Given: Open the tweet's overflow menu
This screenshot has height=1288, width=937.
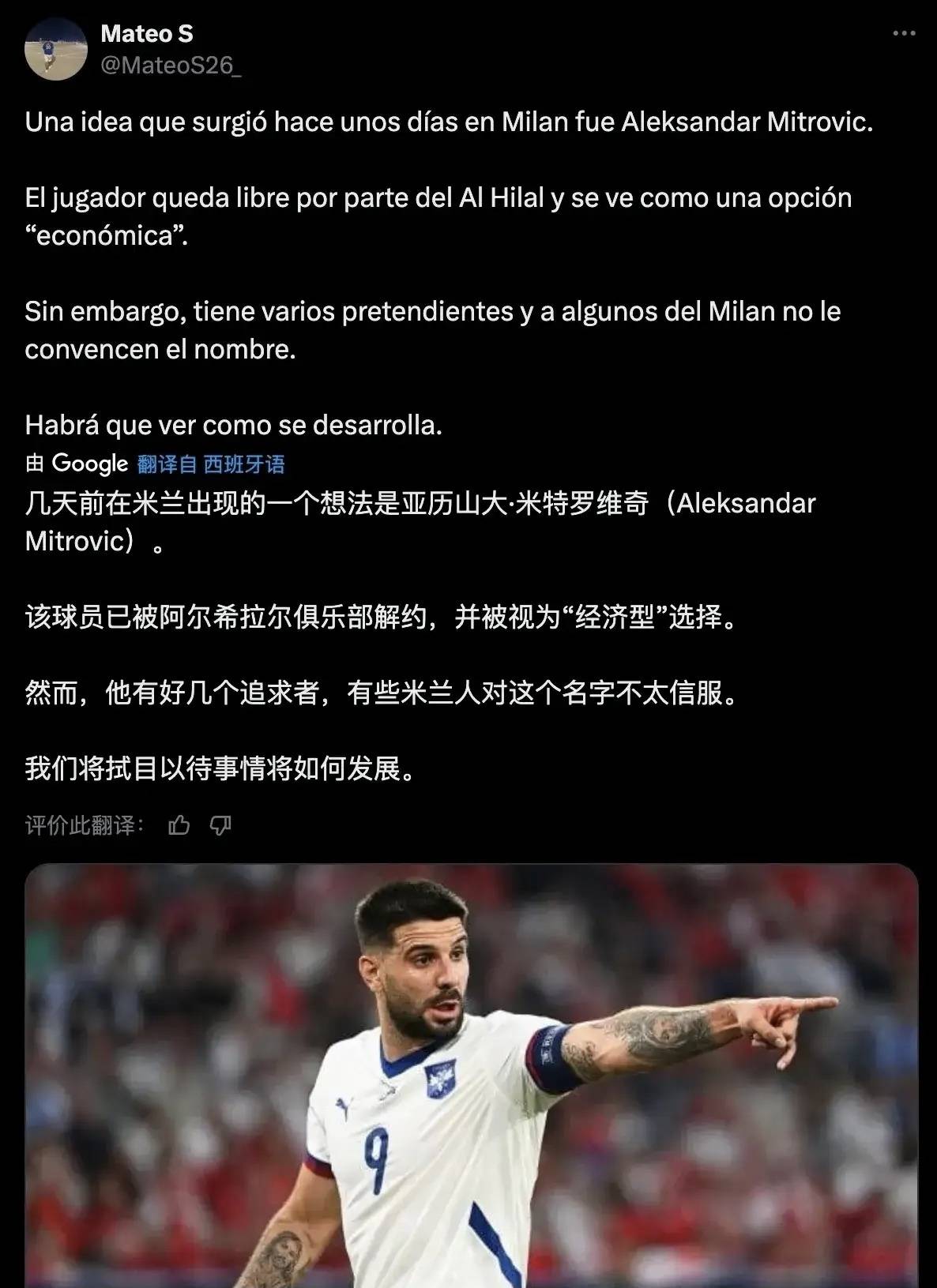Looking at the screenshot, I should (x=903, y=34).
